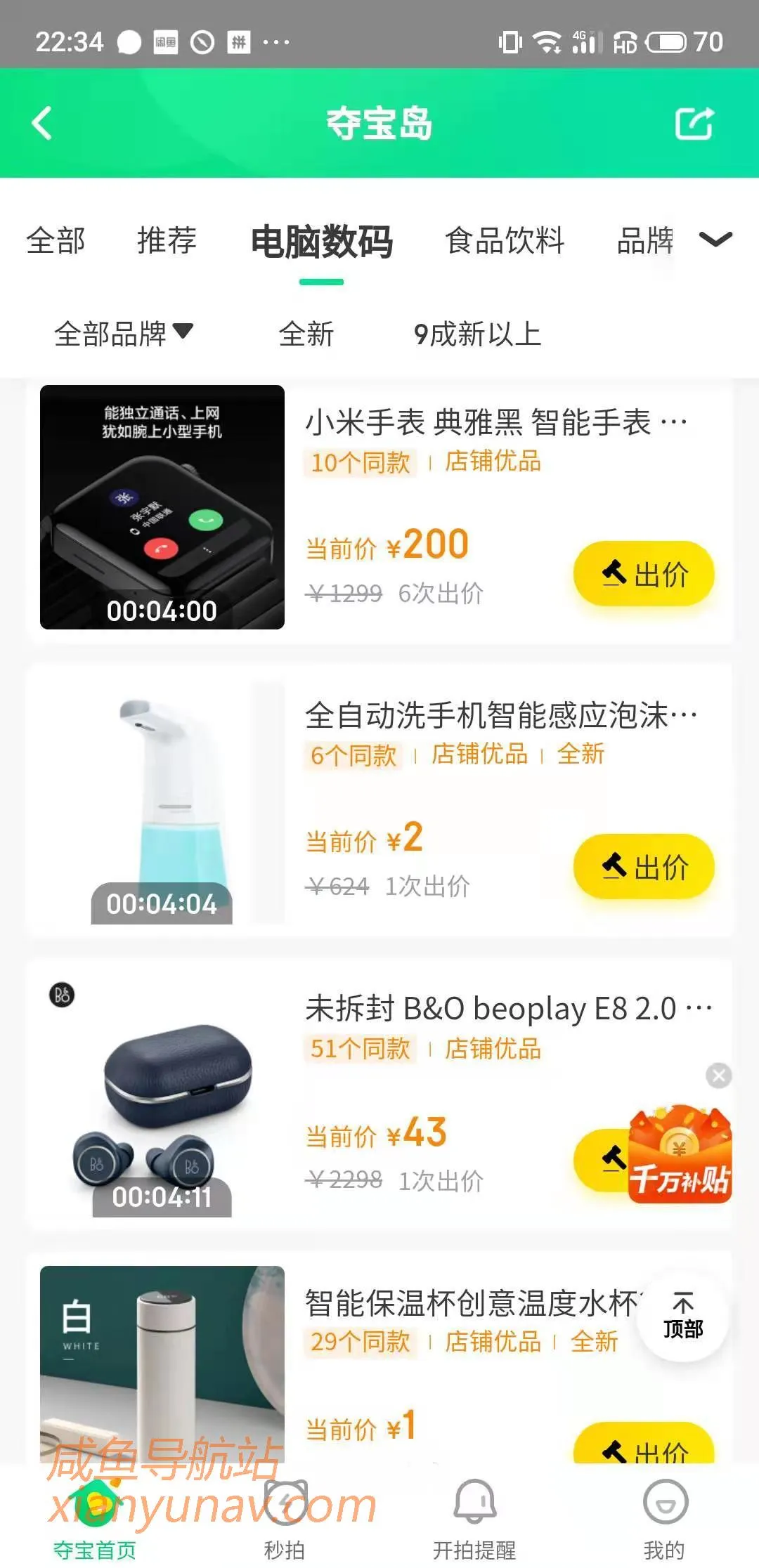The image size is (759, 1568).
Task: Dismiss the B&O promo with the X
Action: (718, 1073)
